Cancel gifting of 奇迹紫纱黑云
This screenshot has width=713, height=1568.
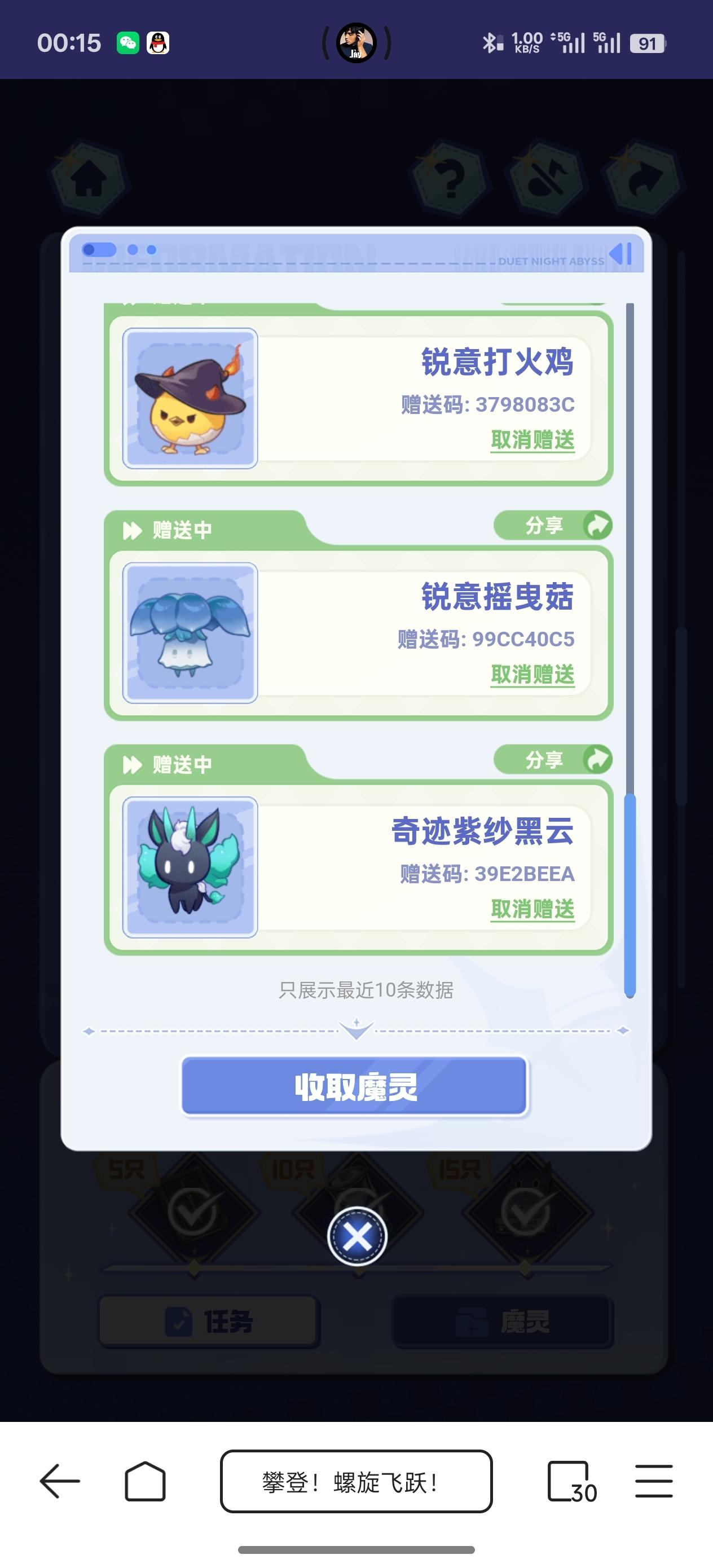coord(532,909)
